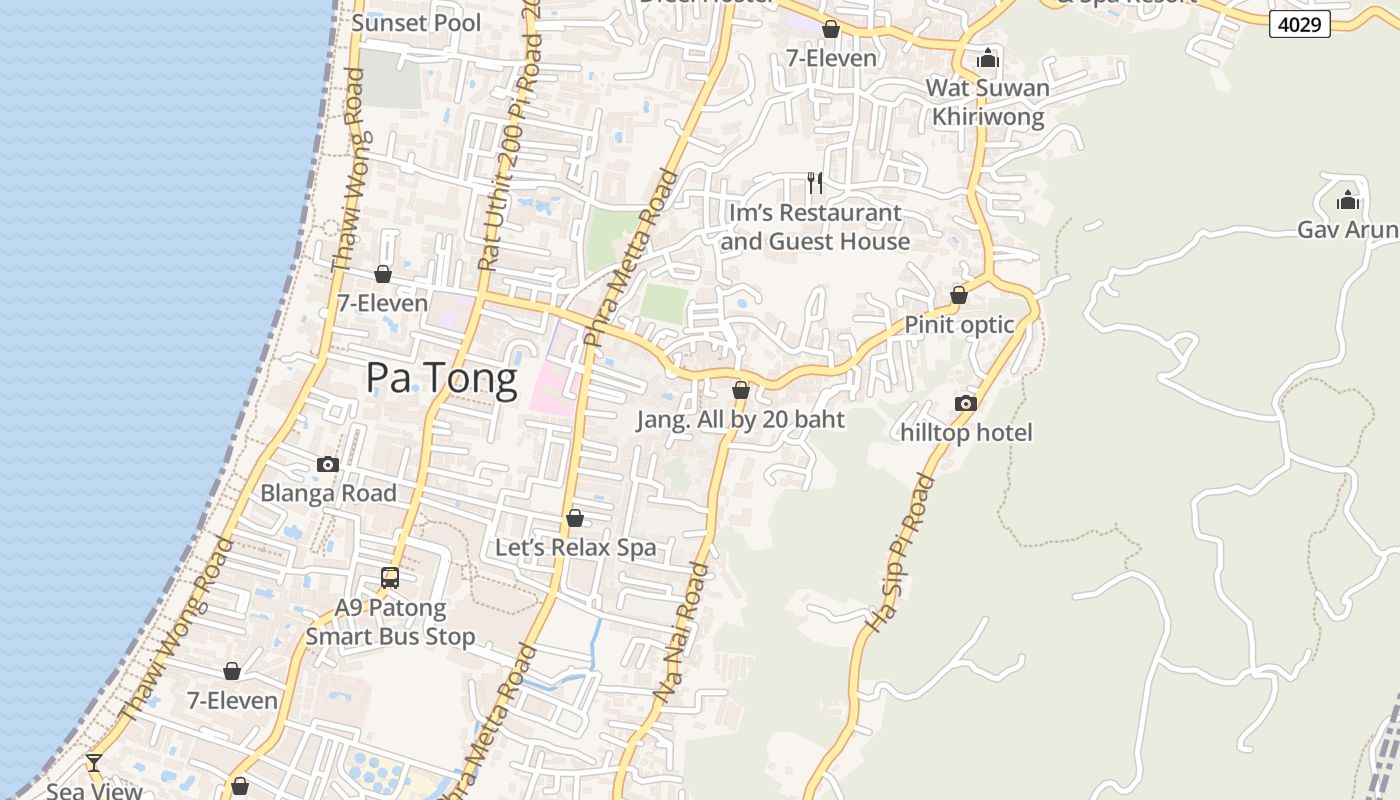
Task: Select Im's Restaurant and Guest House marker
Action: click(x=815, y=182)
